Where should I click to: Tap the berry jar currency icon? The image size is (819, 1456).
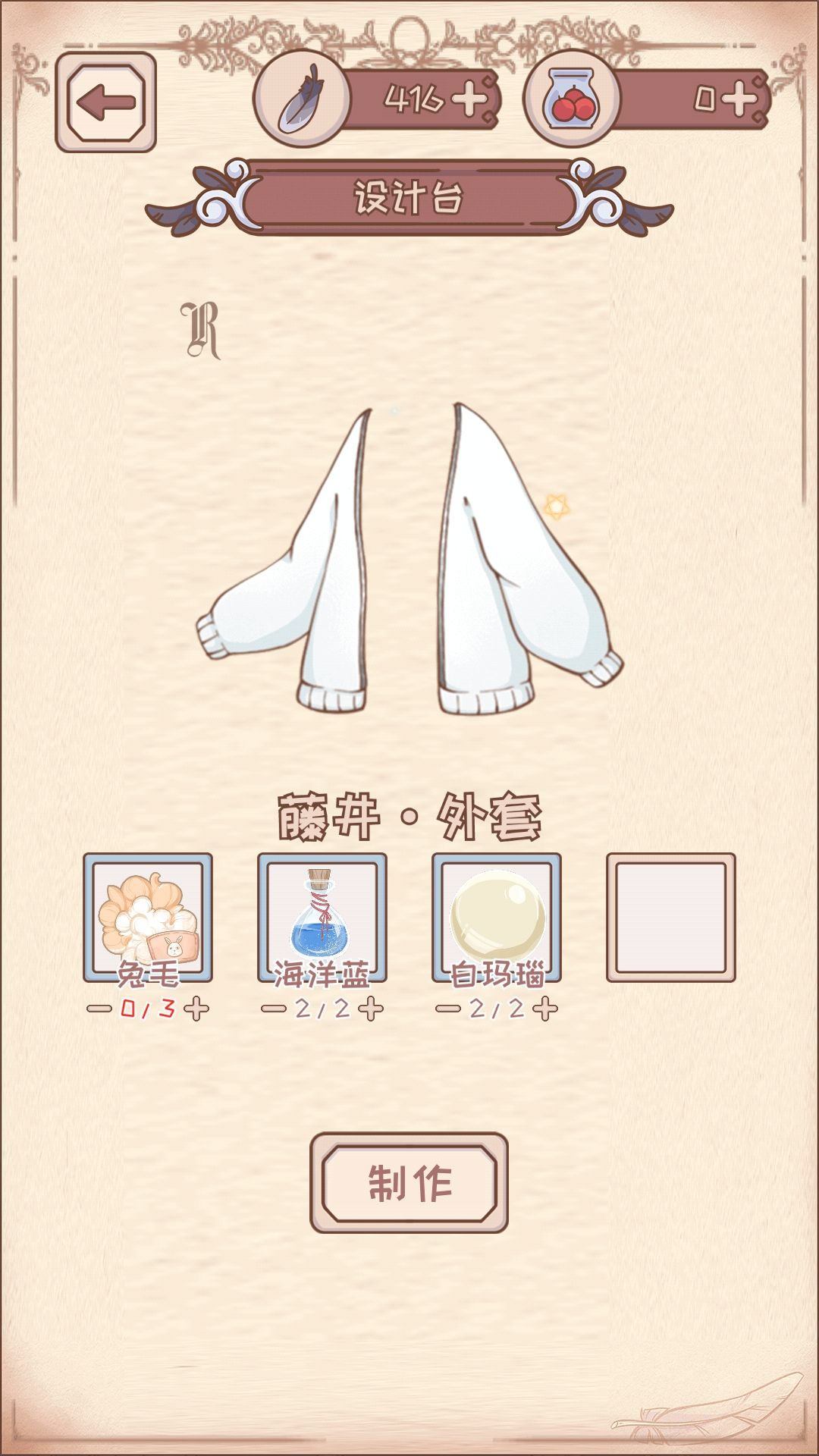(570, 99)
